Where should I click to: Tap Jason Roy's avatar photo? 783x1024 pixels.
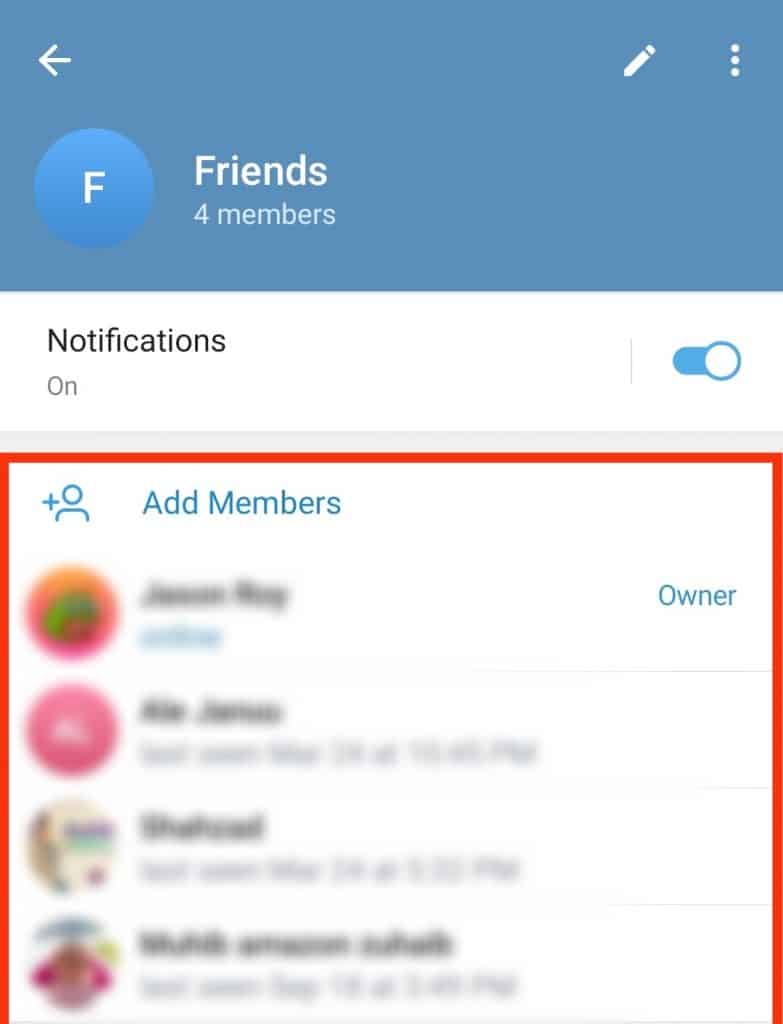click(x=71, y=611)
